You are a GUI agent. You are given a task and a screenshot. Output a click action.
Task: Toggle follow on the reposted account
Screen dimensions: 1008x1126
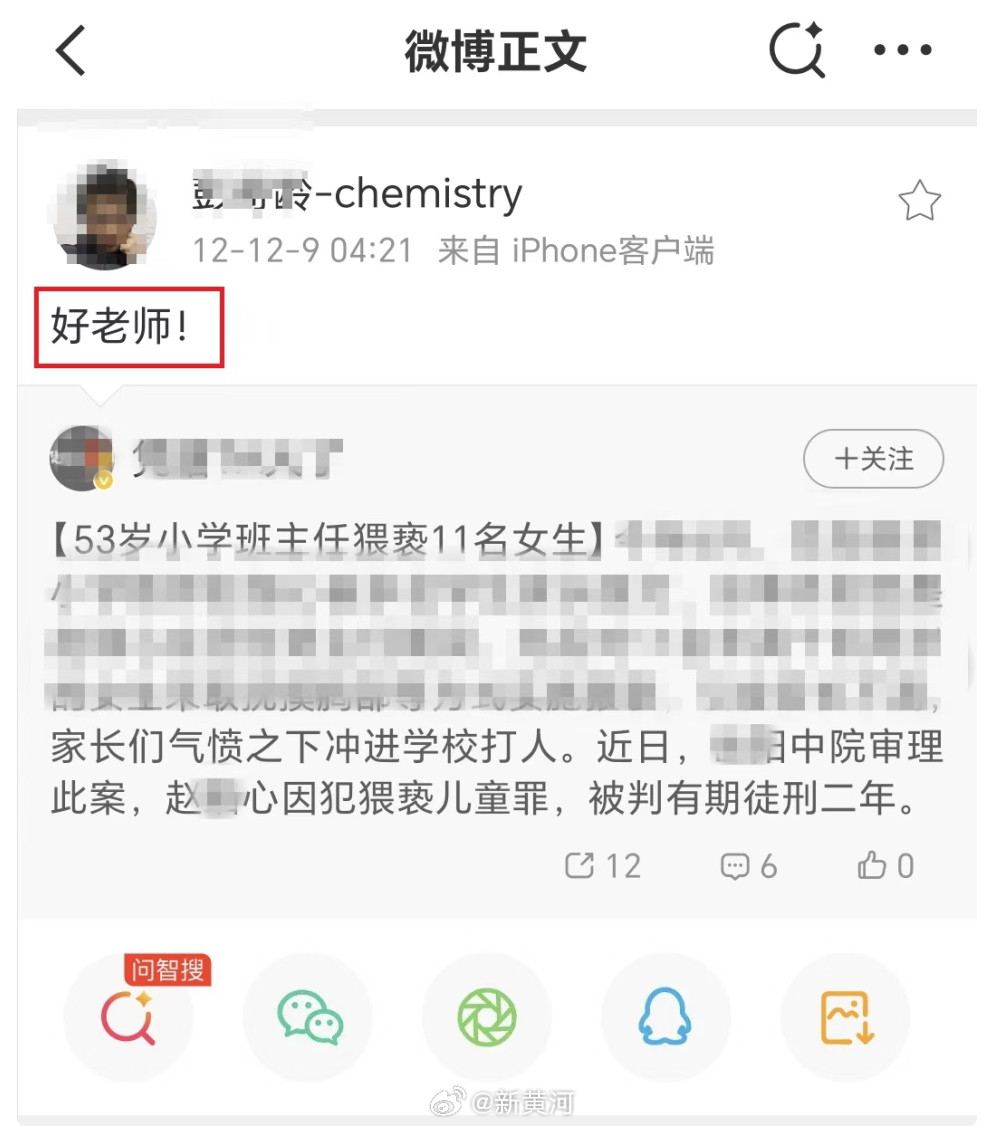pyautogui.click(x=872, y=459)
